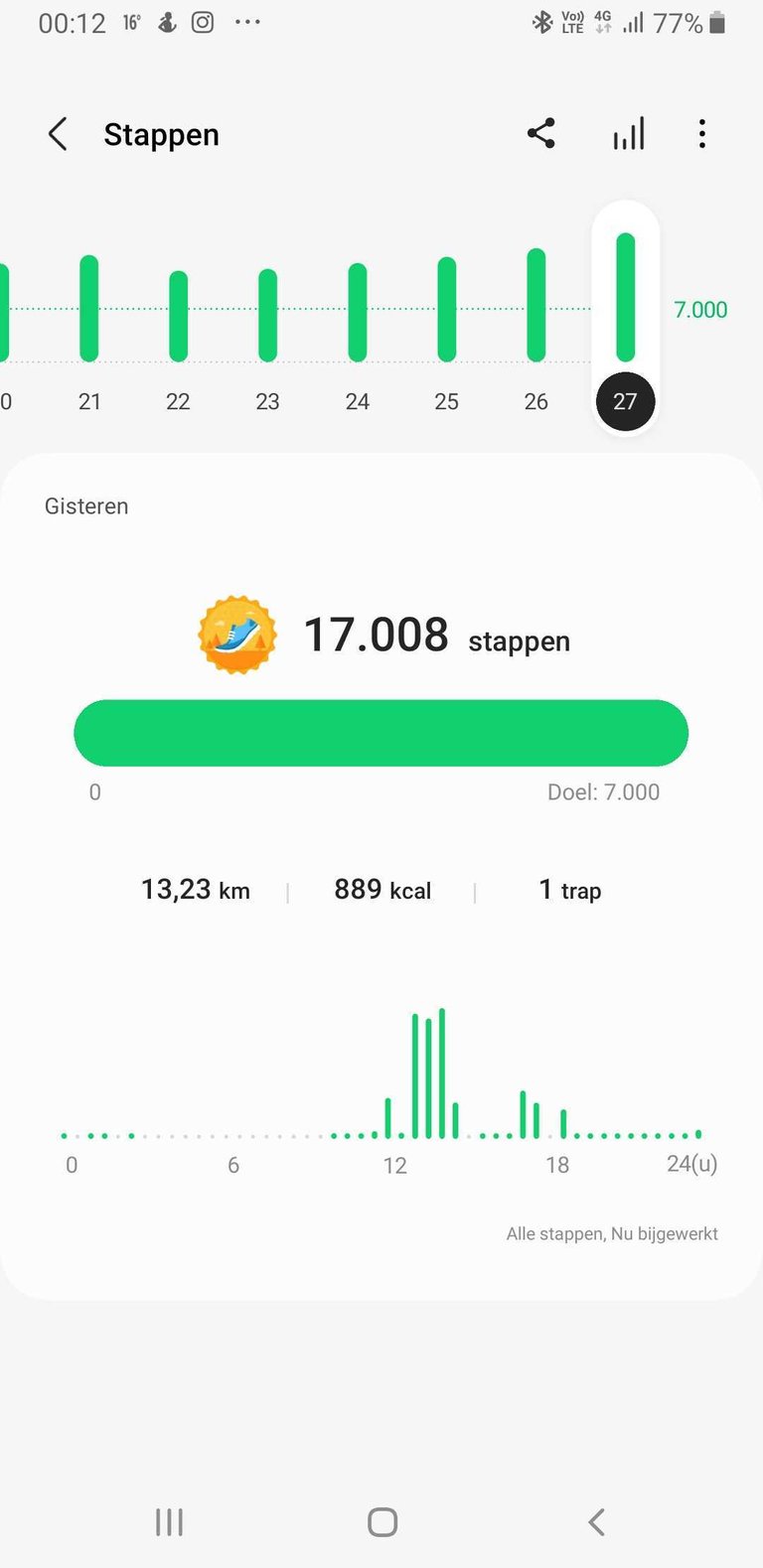The height and width of the screenshot is (1568, 763).
Task: Open recent apps from the navigation bar
Action: [170, 1522]
